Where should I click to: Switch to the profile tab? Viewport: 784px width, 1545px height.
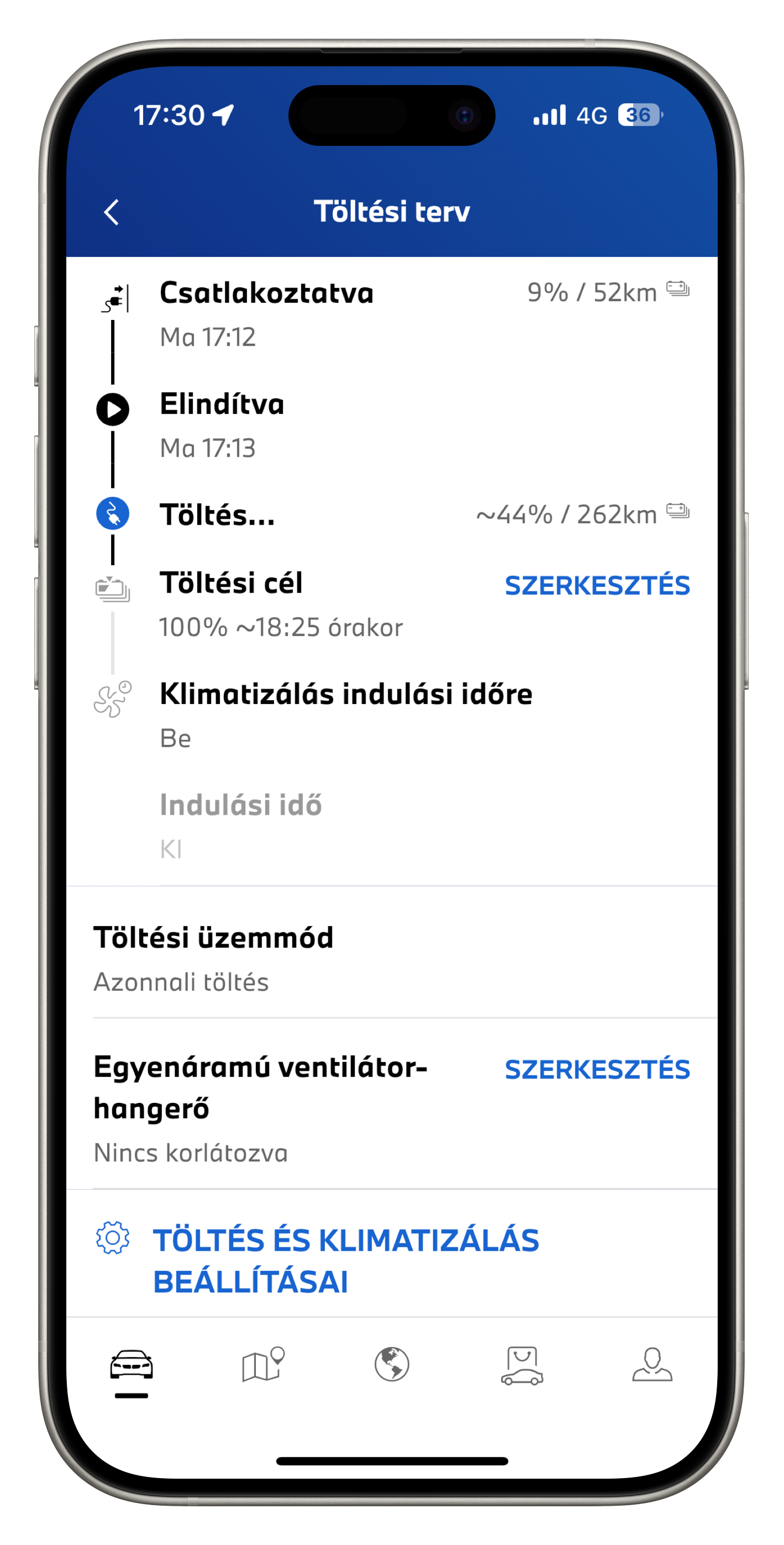[x=652, y=1364]
